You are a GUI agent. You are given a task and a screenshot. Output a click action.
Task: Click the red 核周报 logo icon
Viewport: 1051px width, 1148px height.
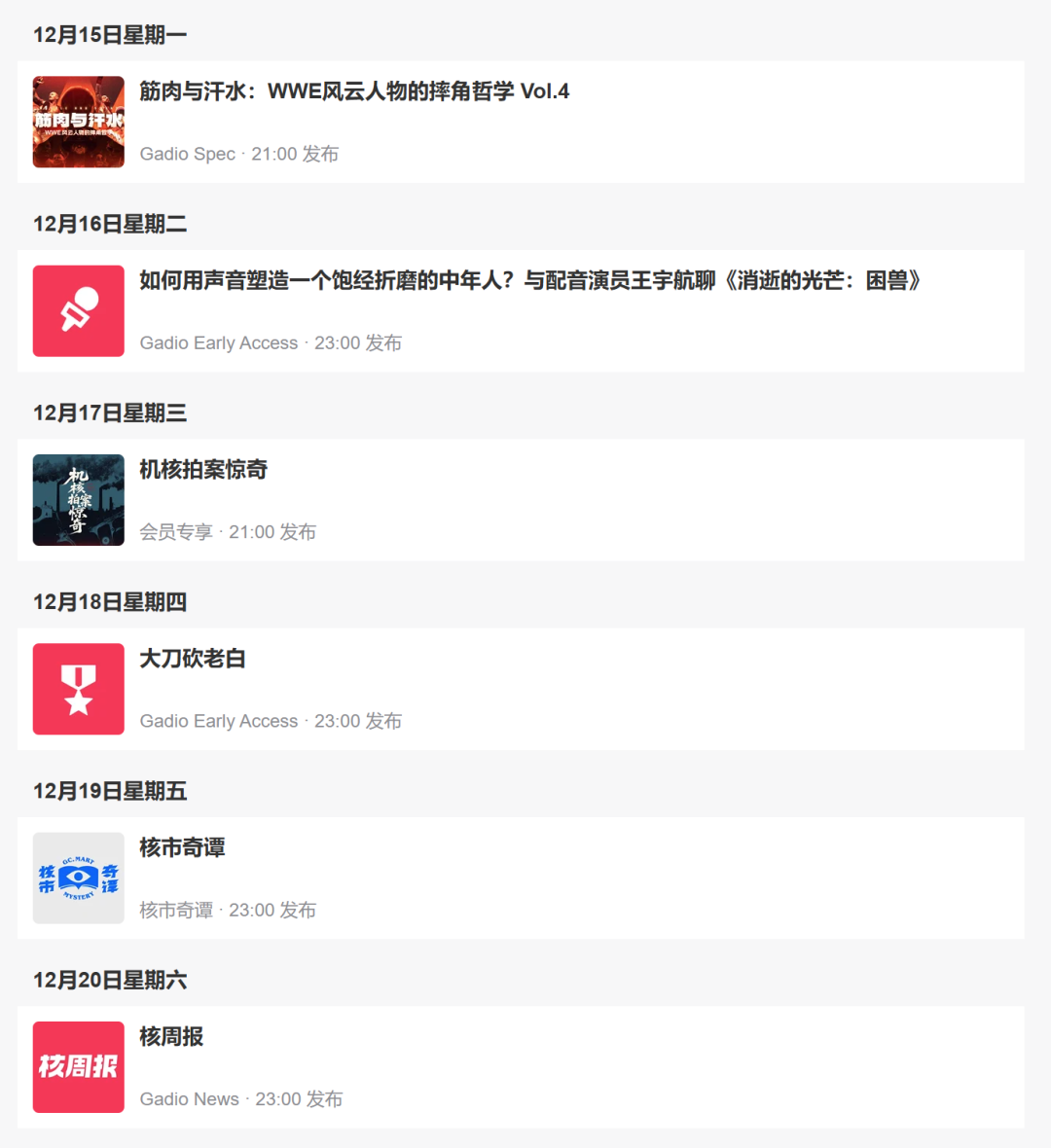[78, 1066]
